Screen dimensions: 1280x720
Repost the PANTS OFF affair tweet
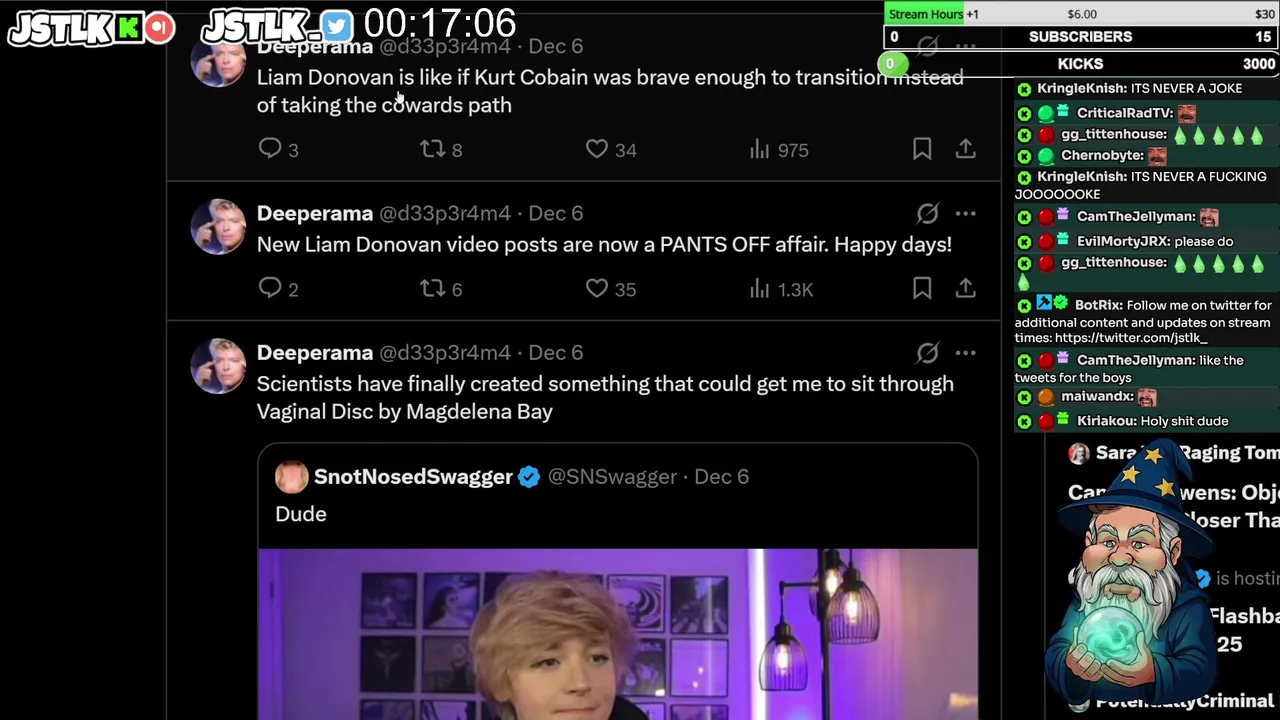(432, 289)
